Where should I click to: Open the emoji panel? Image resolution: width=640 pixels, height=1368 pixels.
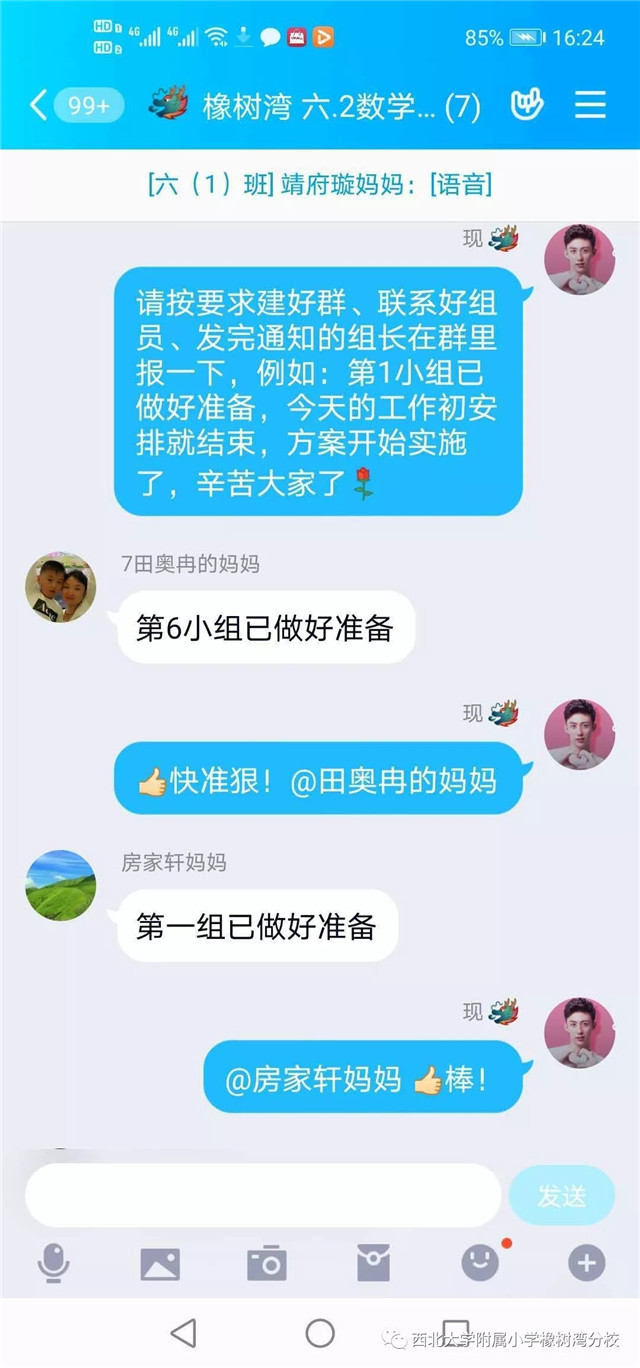coord(480,1264)
